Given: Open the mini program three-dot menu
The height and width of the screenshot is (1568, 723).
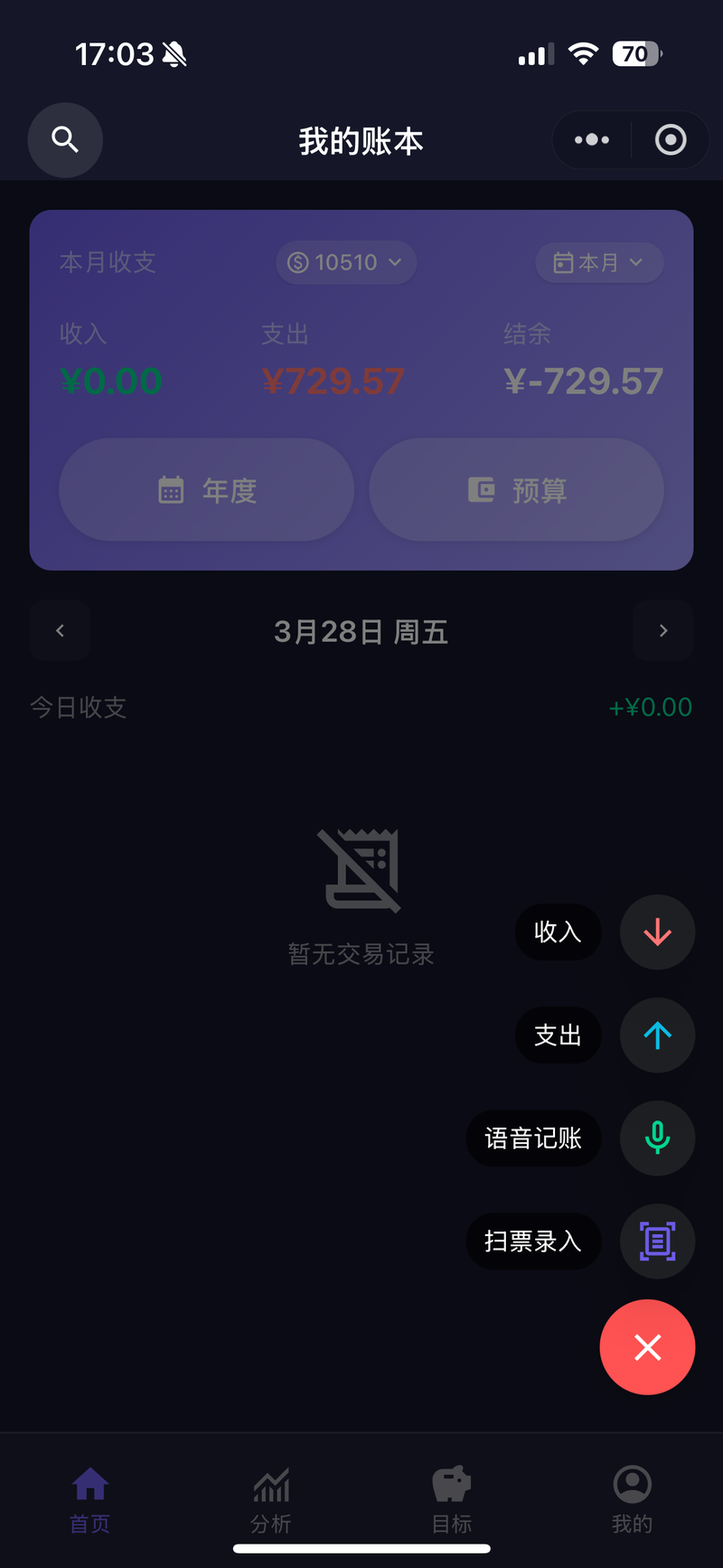Looking at the screenshot, I should pyautogui.click(x=592, y=140).
